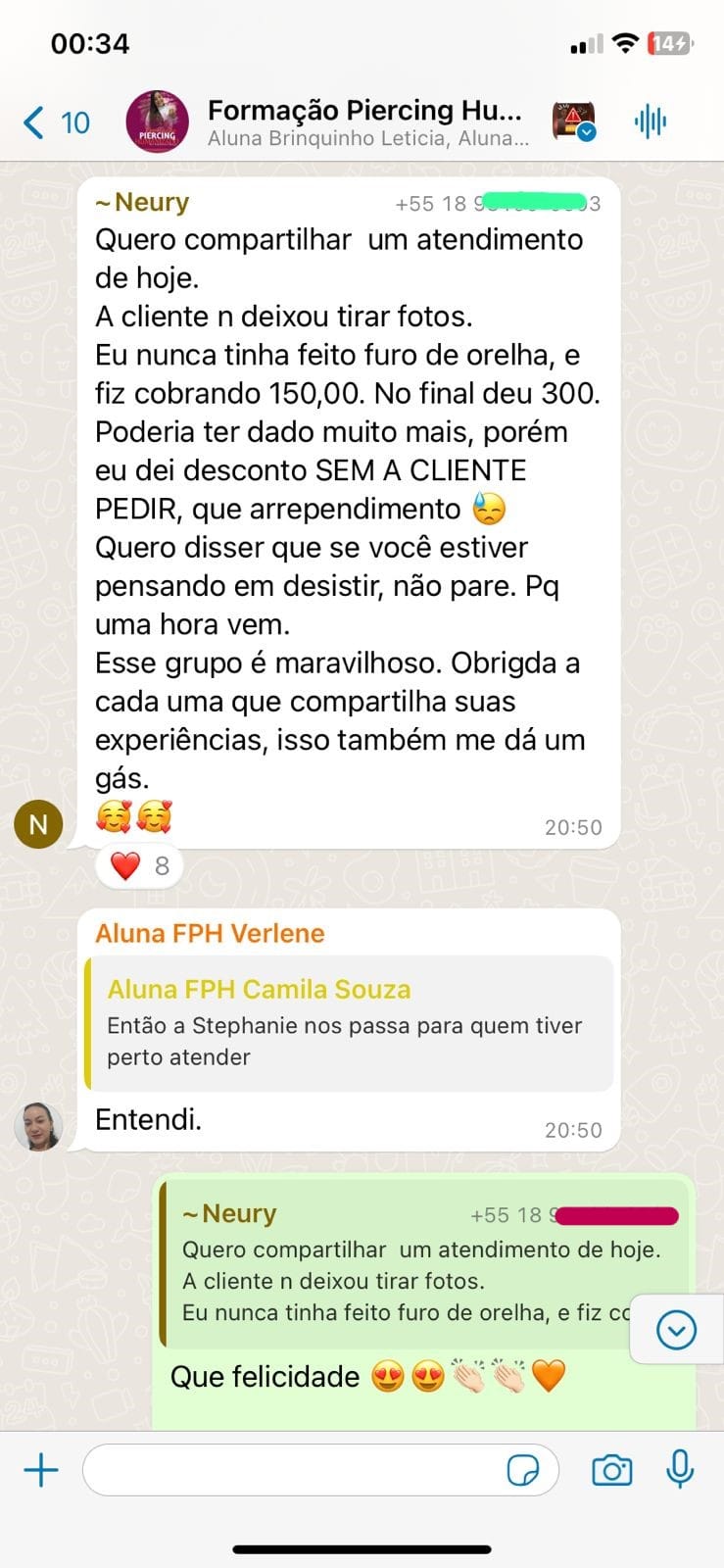Record a voice message with the microphone
The width and height of the screenshot is (724, 1568).
tap(680, 1470)
